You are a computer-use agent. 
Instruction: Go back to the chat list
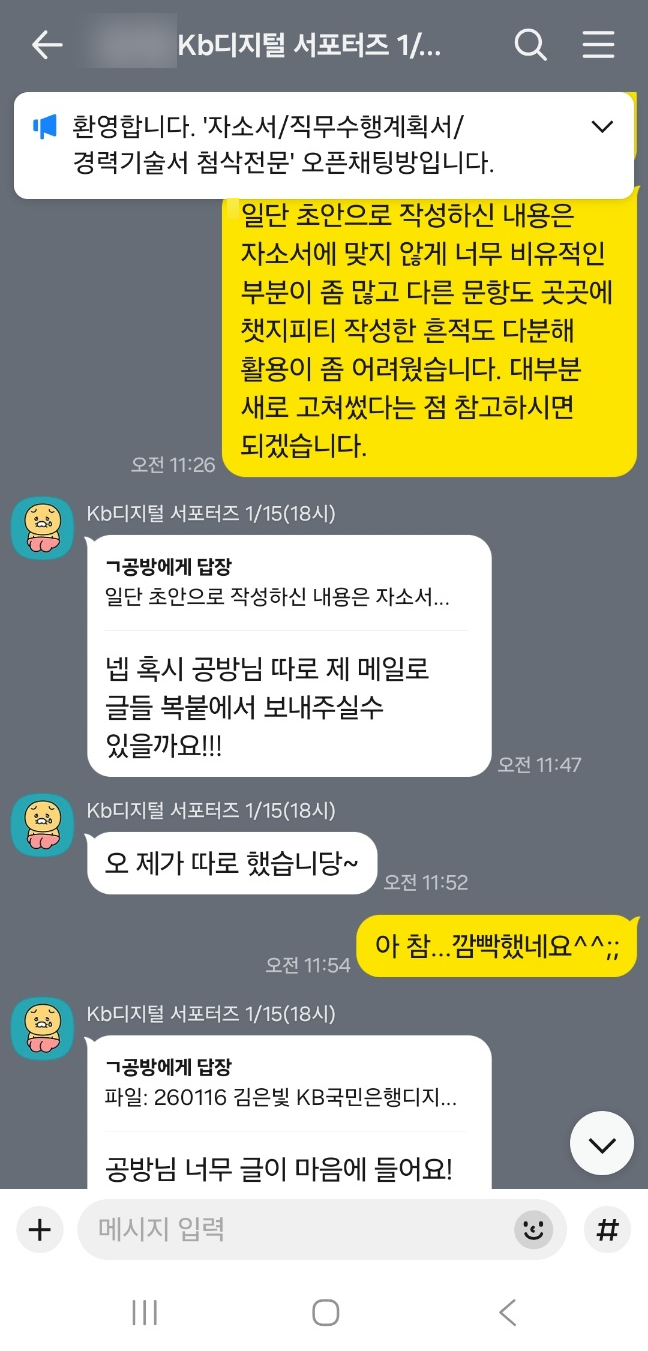(46, 45)
